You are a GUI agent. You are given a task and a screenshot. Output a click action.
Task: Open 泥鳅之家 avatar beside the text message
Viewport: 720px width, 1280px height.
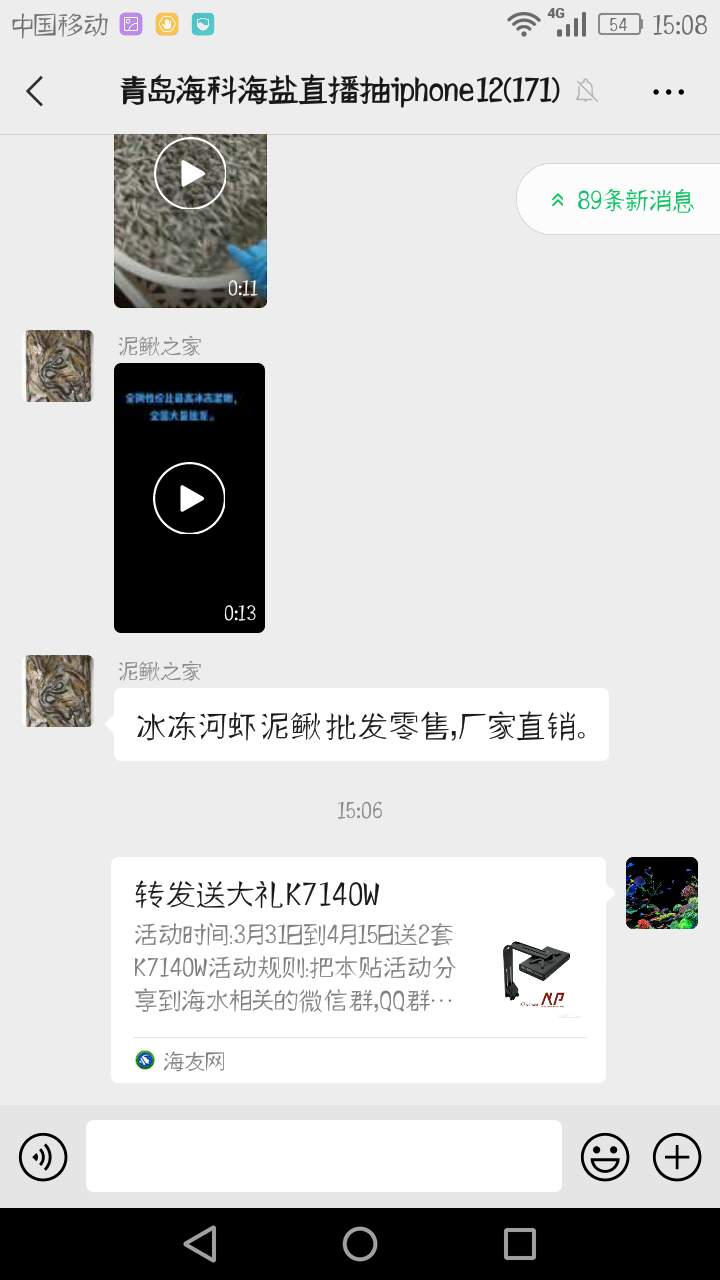[59, 691]
